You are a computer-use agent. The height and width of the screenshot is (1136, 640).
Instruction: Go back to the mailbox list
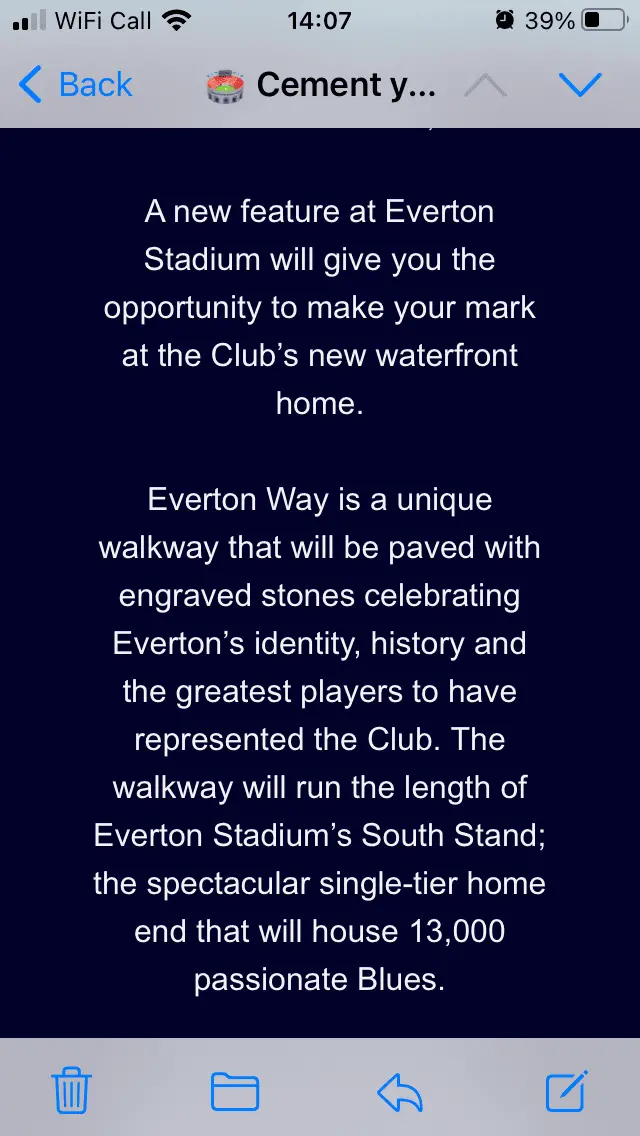coord(75,85)
